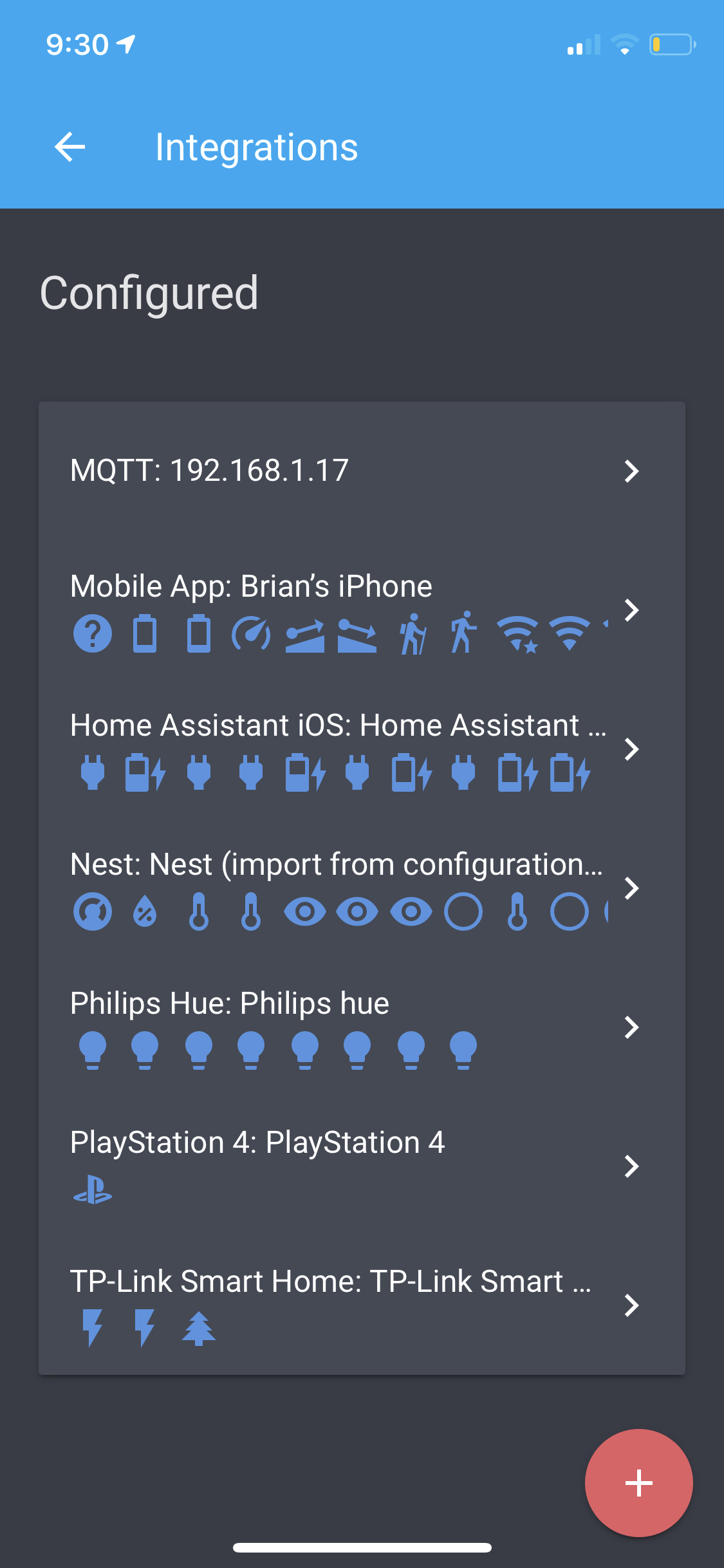This screenshot has height=1568, width=724.
Task: Add a new integration with the plus button
Action: click(x=638, y=1482)
